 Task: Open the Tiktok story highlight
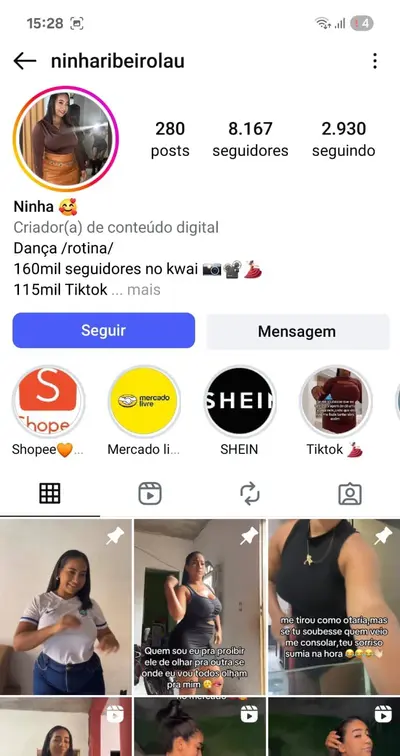(335, 402)
